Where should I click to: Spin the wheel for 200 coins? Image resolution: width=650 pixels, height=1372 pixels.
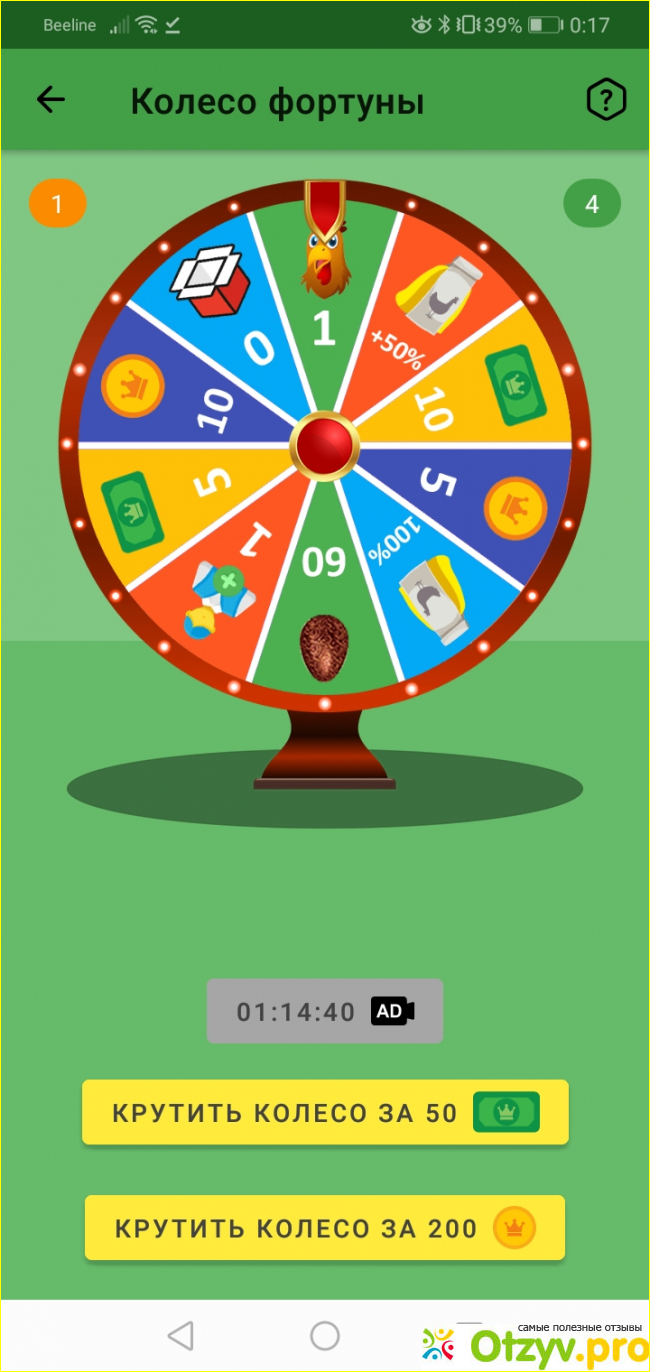[325, 1227]
